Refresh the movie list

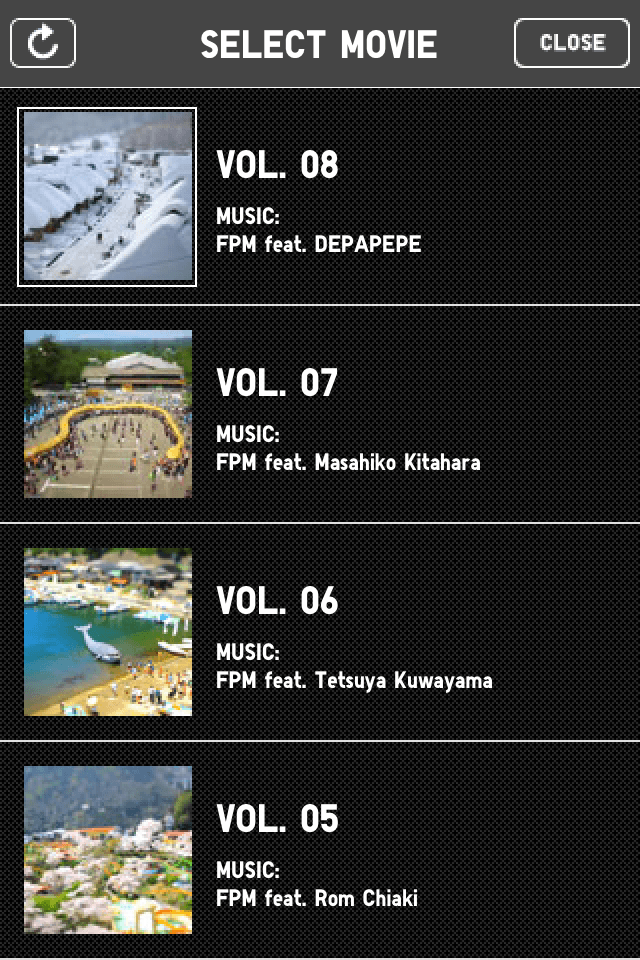point(43,43)
